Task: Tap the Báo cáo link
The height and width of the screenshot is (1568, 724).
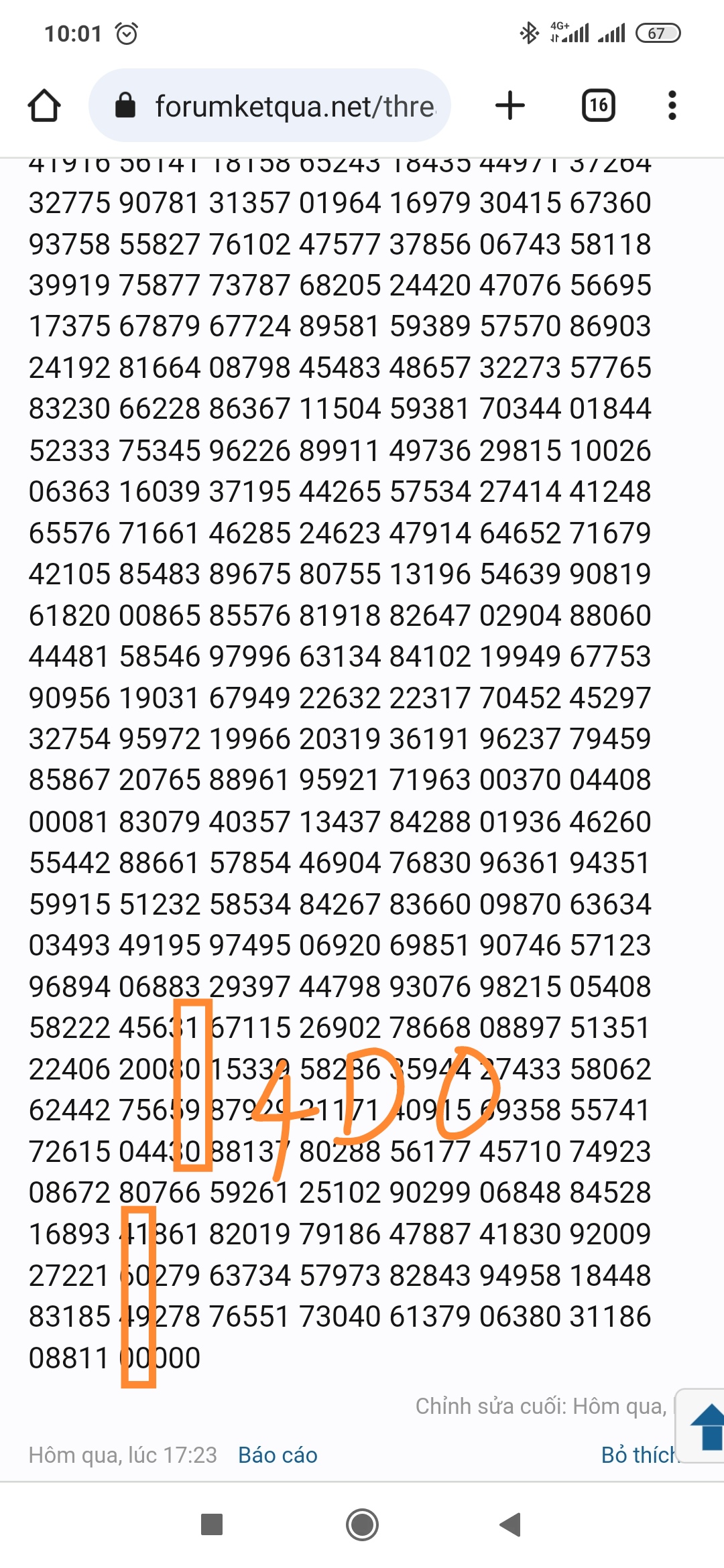Action: 278,1455
